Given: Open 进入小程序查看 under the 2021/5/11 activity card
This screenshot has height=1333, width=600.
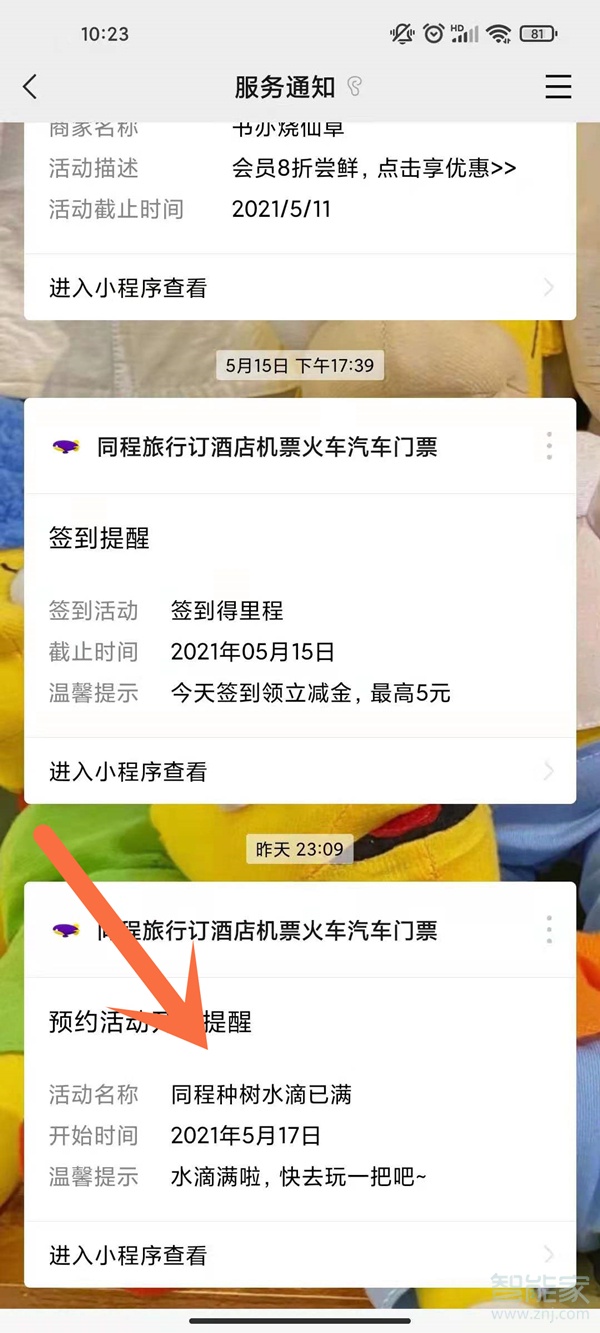Looking at the screenshot, I should tap(299, 289).
